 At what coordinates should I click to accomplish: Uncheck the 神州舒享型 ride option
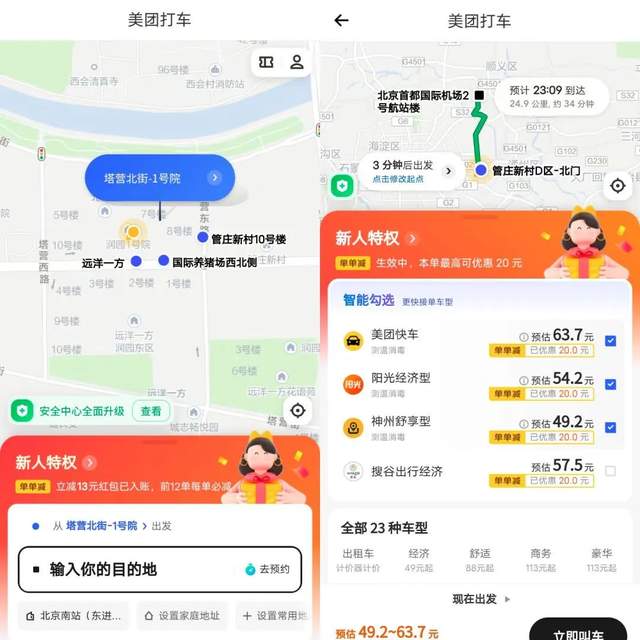pyautogui.click(x=610, y=428)
